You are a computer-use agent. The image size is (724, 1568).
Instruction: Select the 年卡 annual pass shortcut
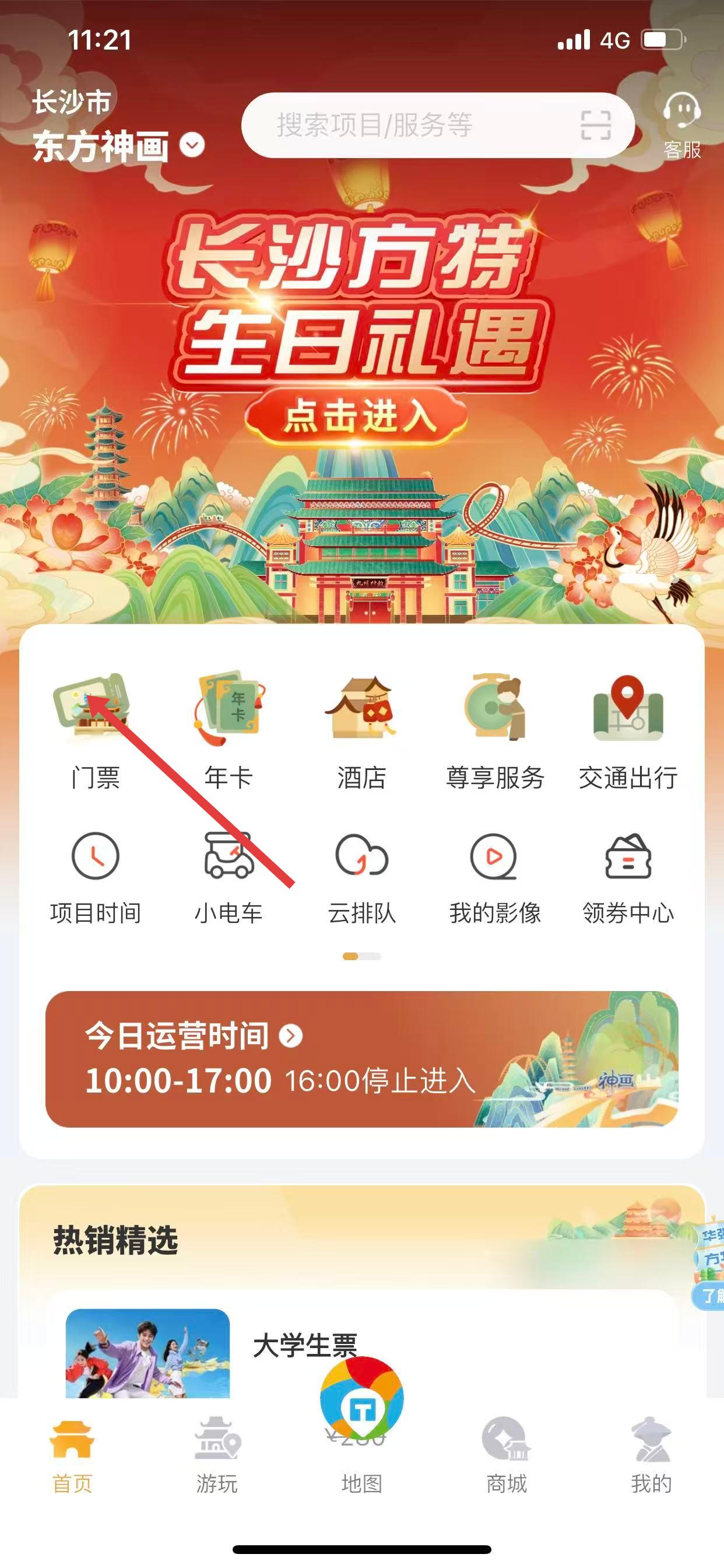pos(228,730)
